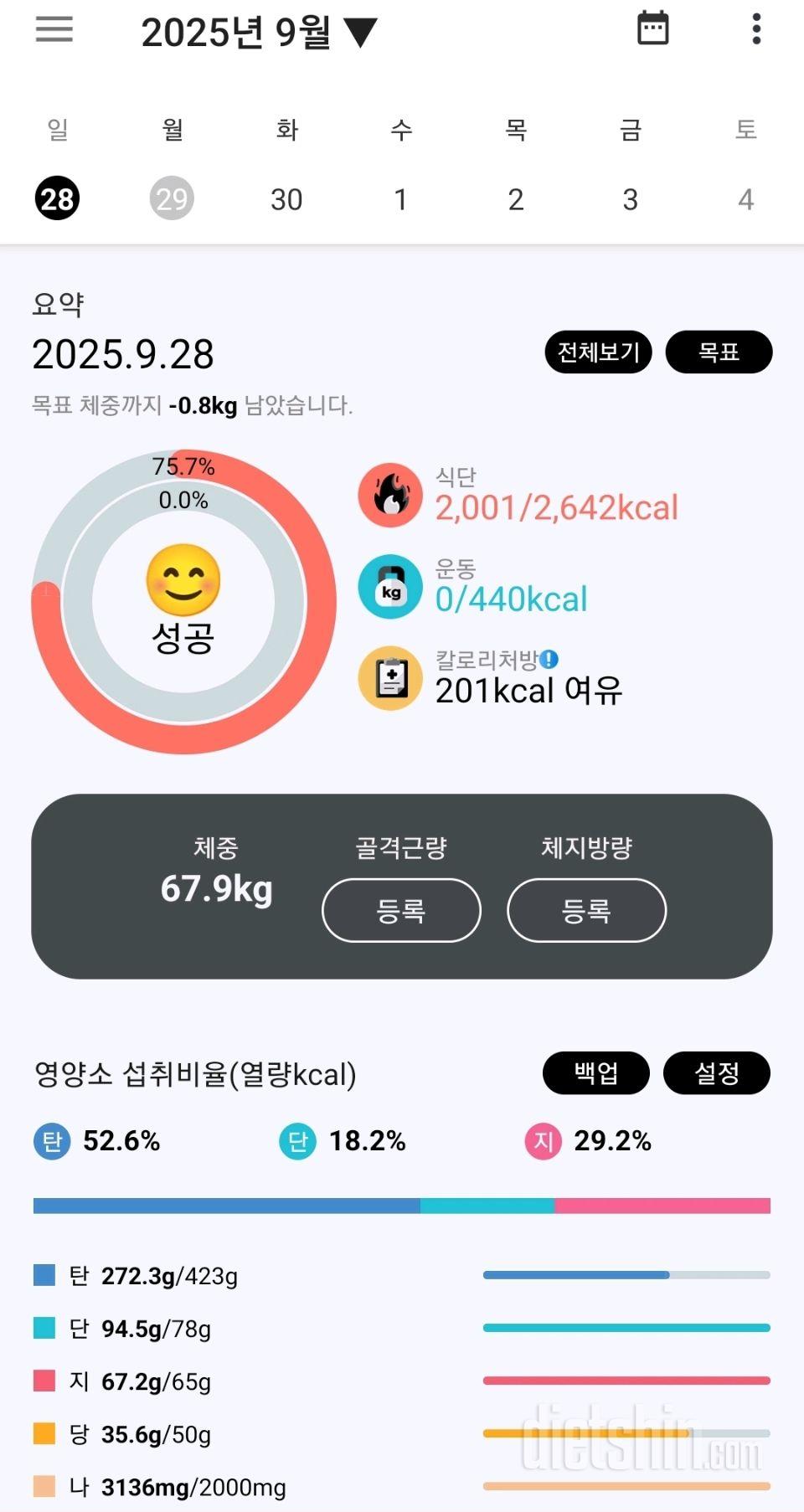804x1512 pixels.
Task: Tap the 전체보기 button
Action: point(598,352)
